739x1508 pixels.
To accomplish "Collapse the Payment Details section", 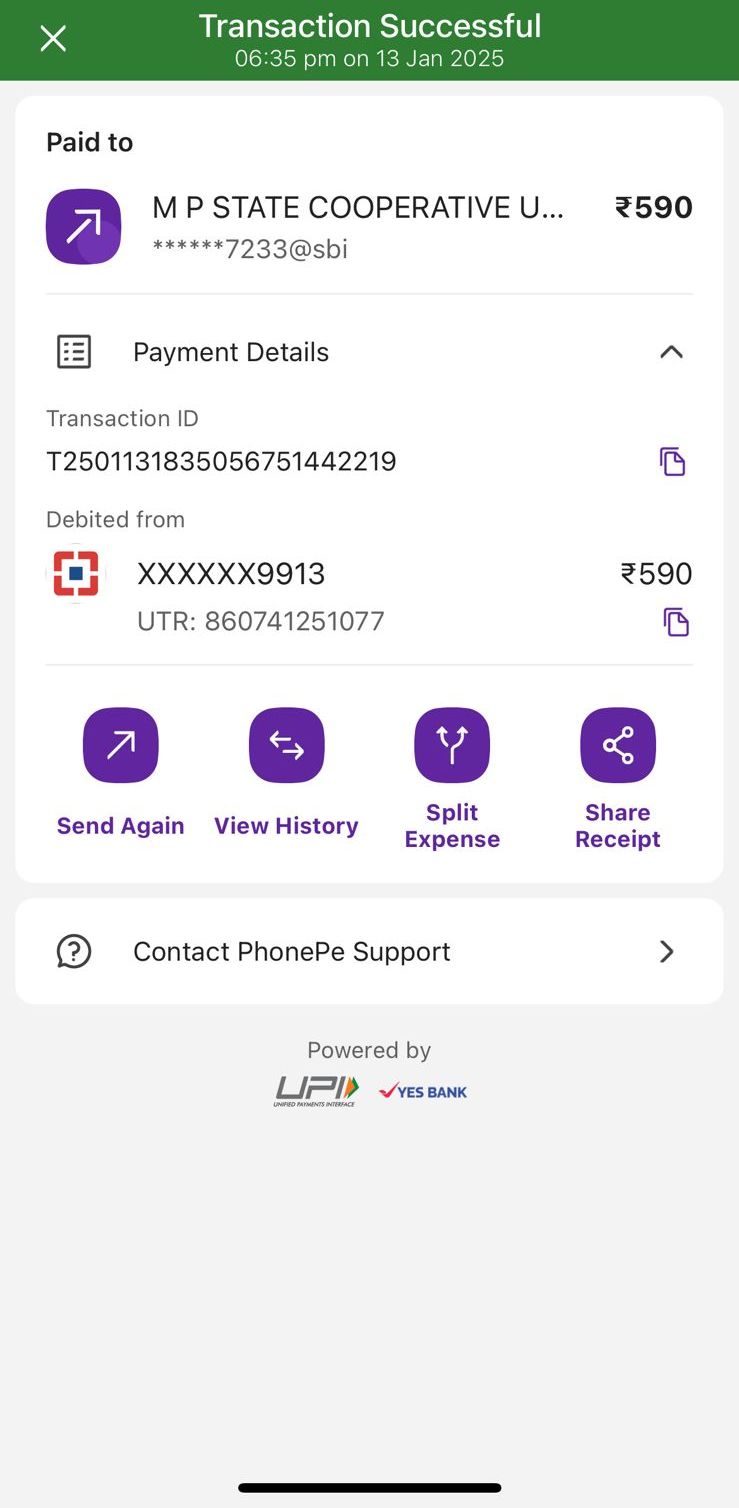I will [671, 352].
